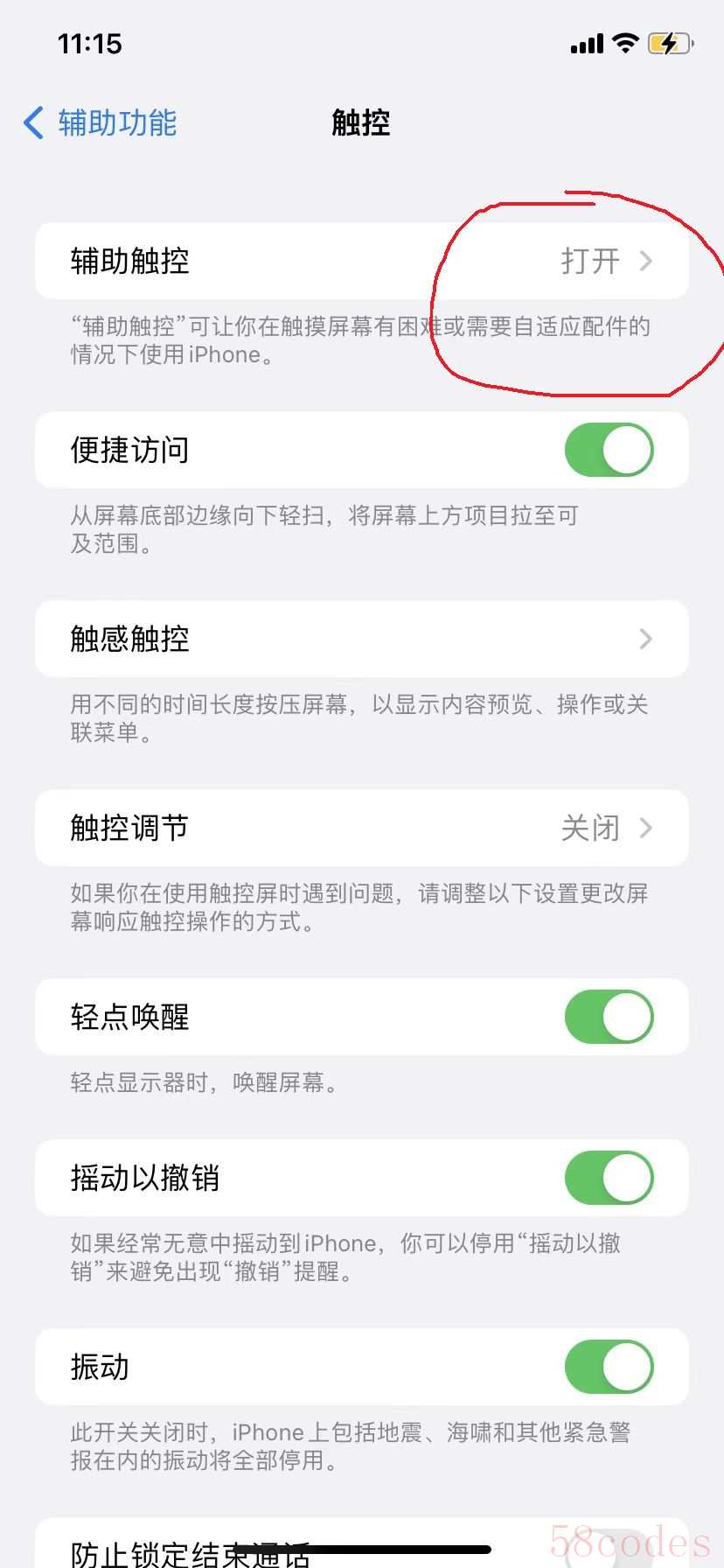Disable the 轻点唤醒 toggle
The width and height of the screenshot is (724, 1568).
pos(609,1017)
